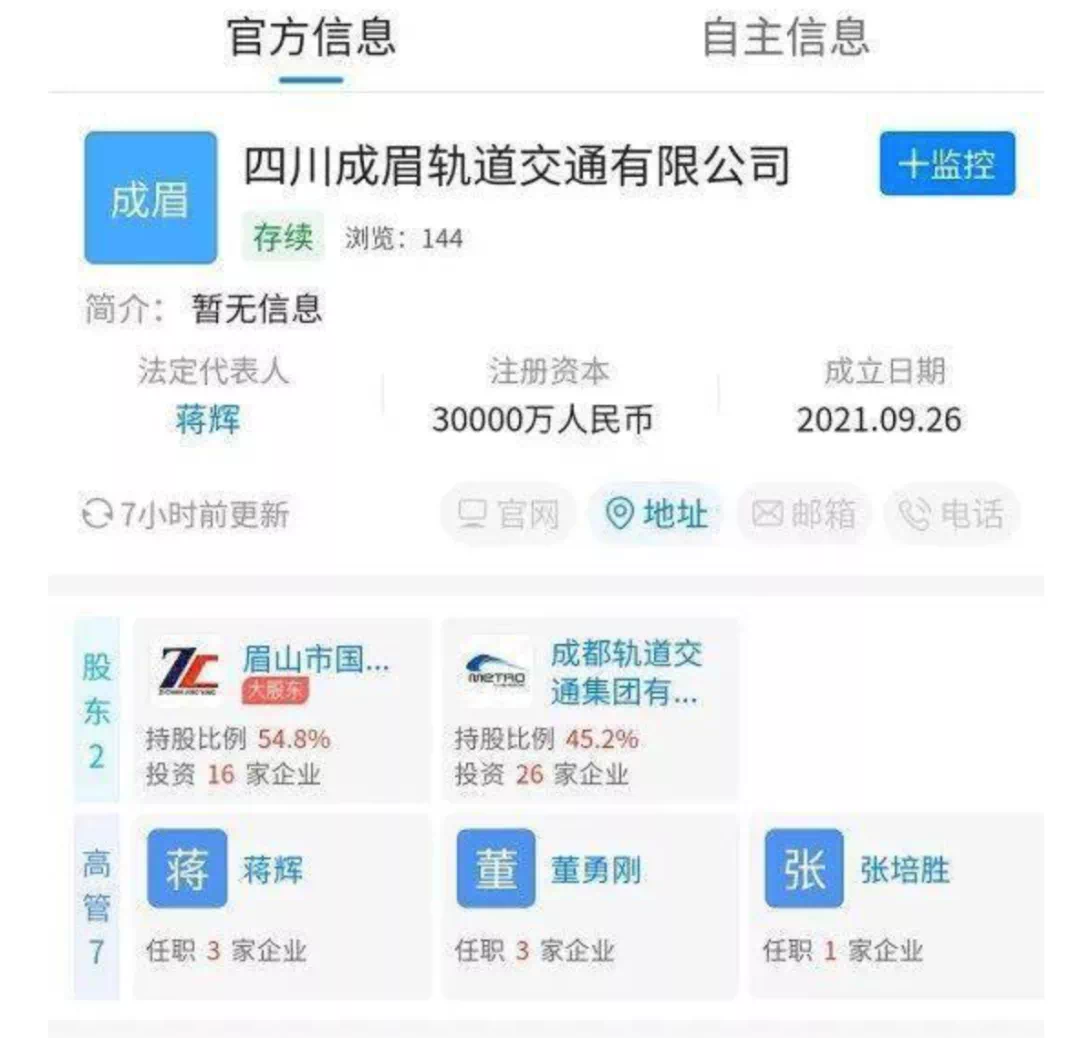Tap the 监控 button to monitor company
Image resolution: width=1080 pixels, height=1038 pixels.
pos(947,164)
